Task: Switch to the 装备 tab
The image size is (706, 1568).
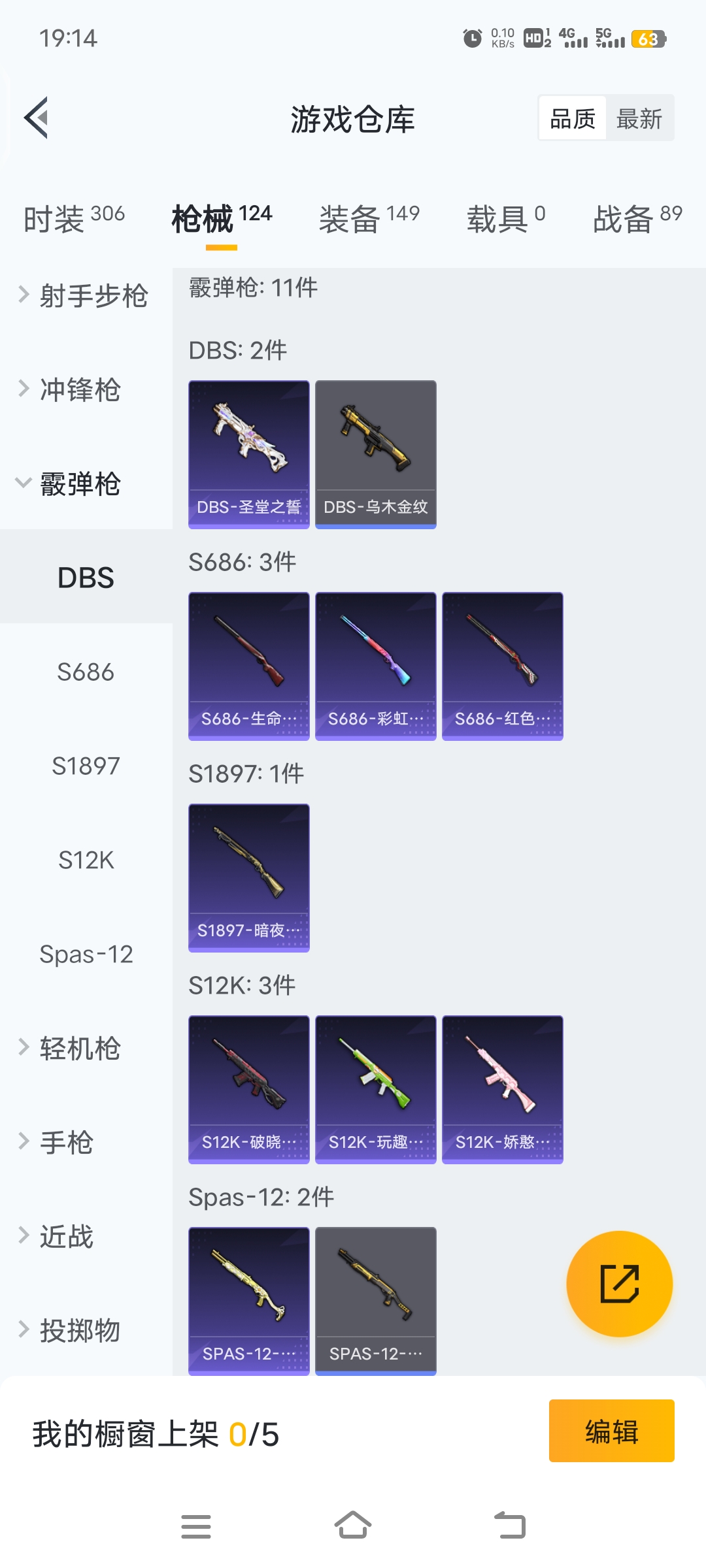Action: (x=369, y=219)
